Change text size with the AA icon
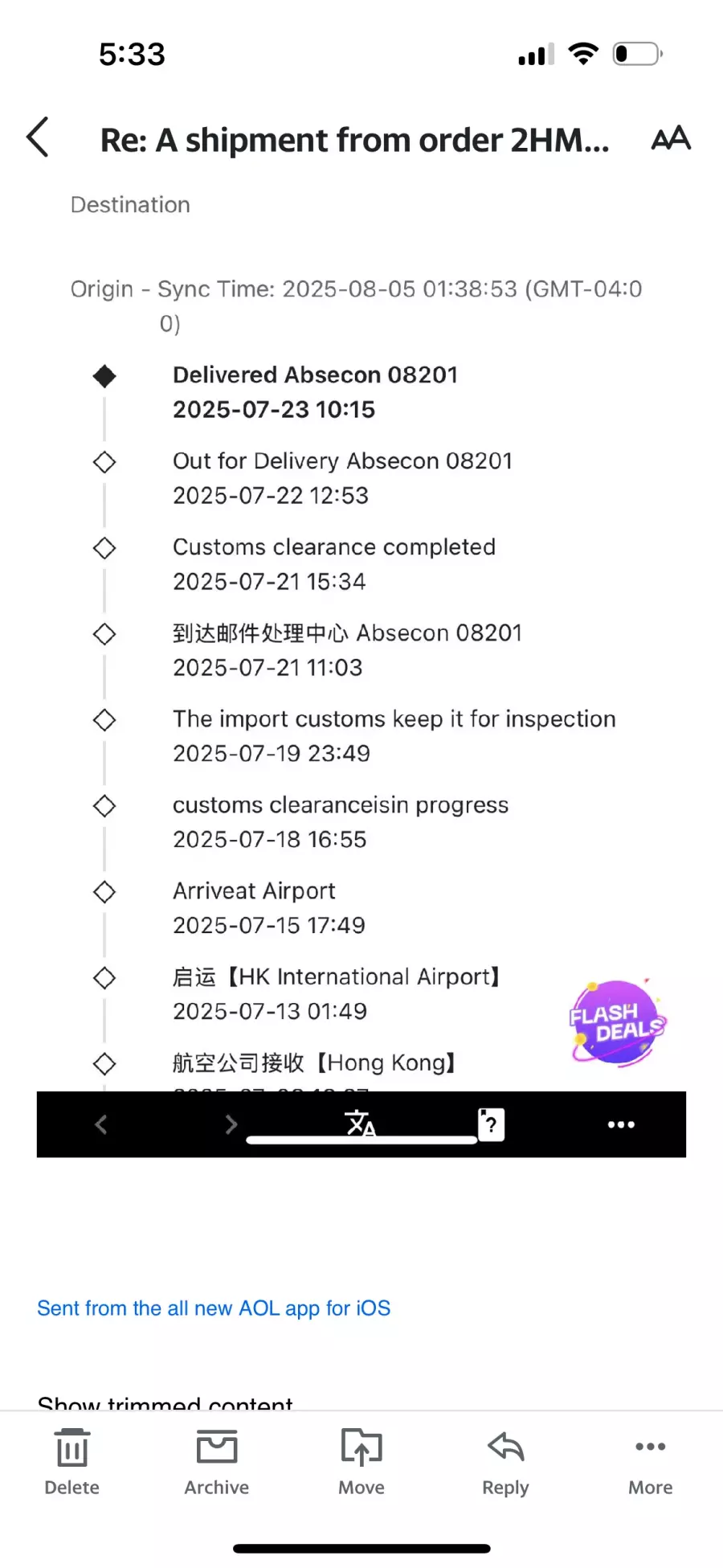 671,138
